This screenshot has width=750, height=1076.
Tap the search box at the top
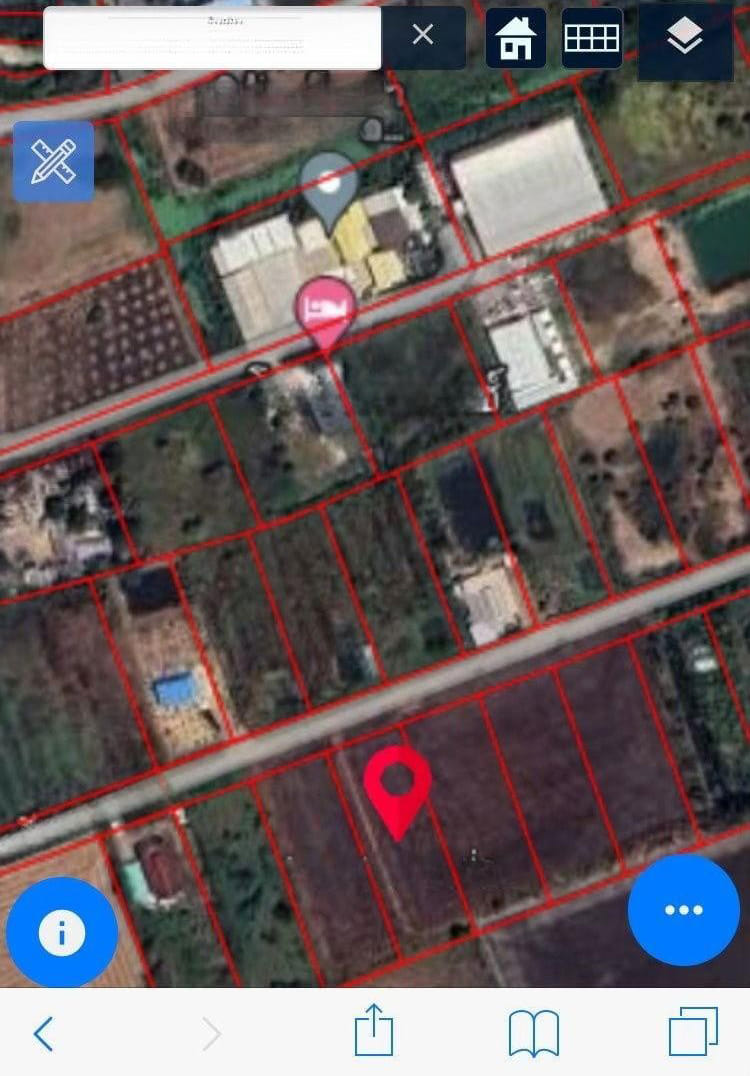[x=212, y=39]
